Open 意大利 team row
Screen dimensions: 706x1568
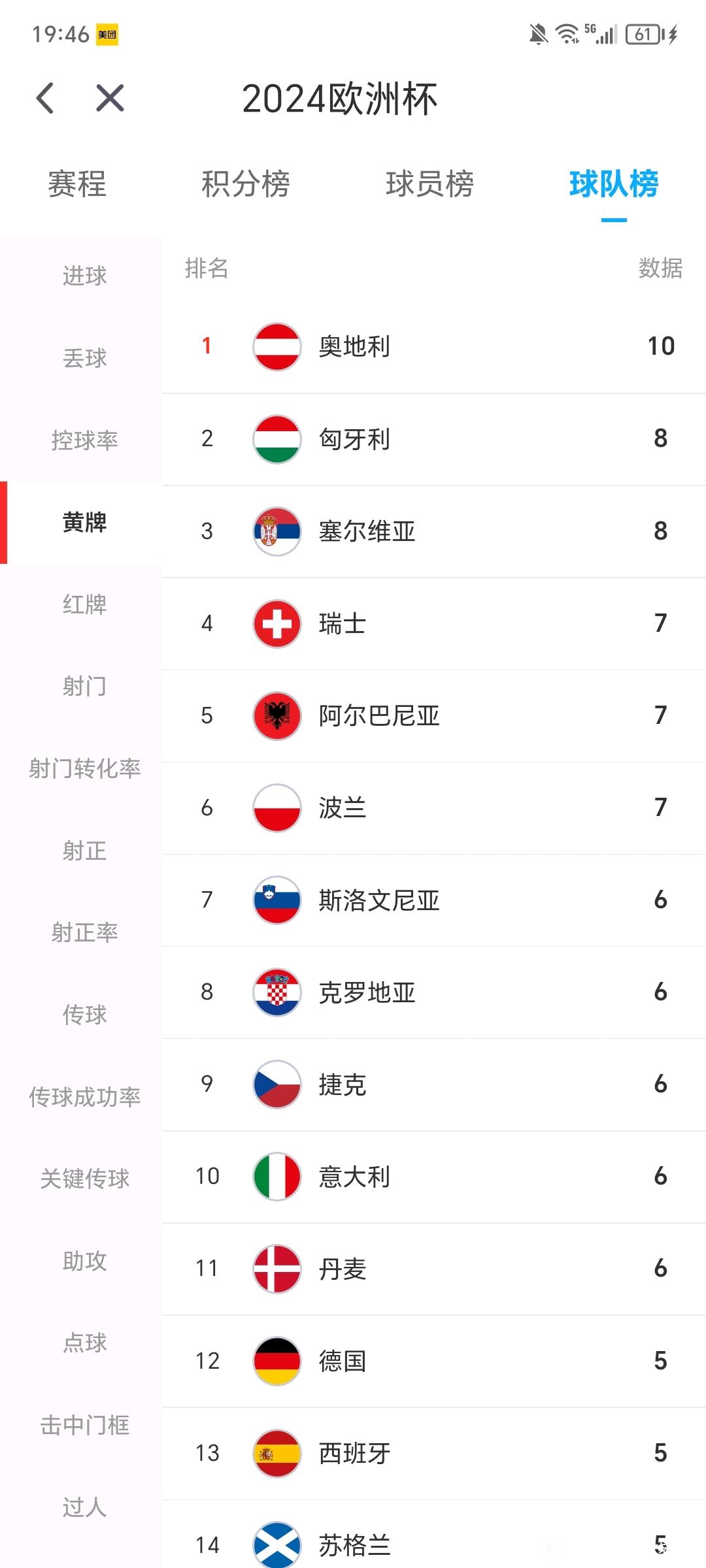(x=434, y=1177)
